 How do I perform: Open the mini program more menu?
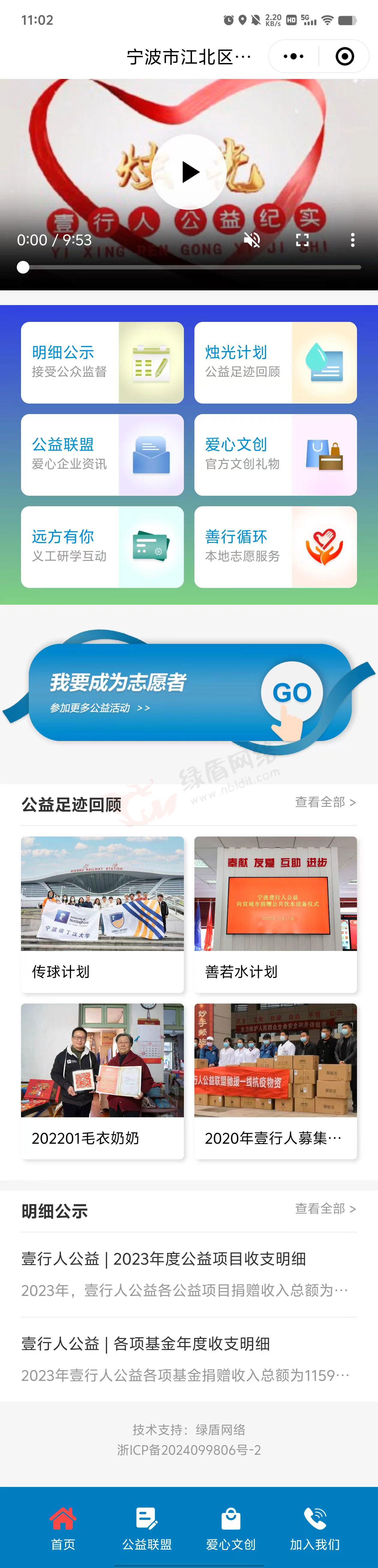coord(293,57)
